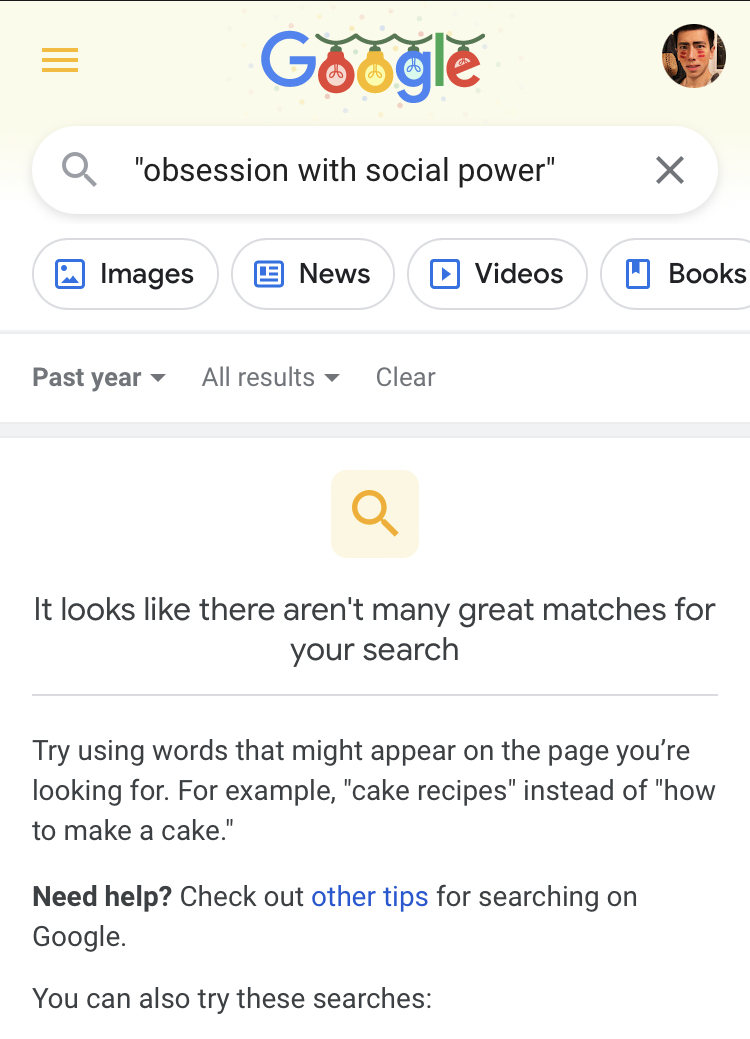750x1039 pixels.
Task: Switch to Images results
Action: (125, 274)
